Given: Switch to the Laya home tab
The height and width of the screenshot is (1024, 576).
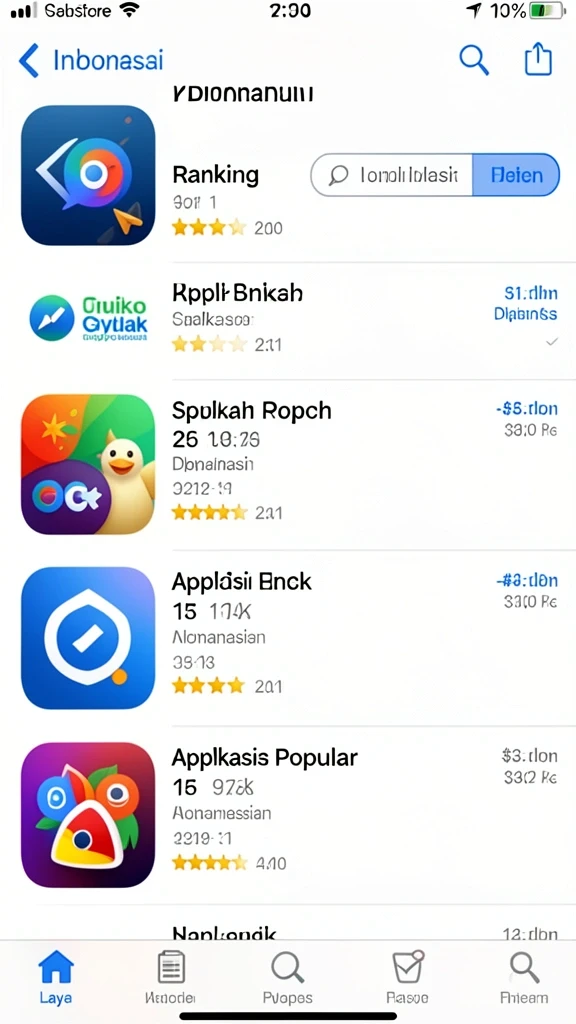Looking at the screenshot, I should coord(56,977).
